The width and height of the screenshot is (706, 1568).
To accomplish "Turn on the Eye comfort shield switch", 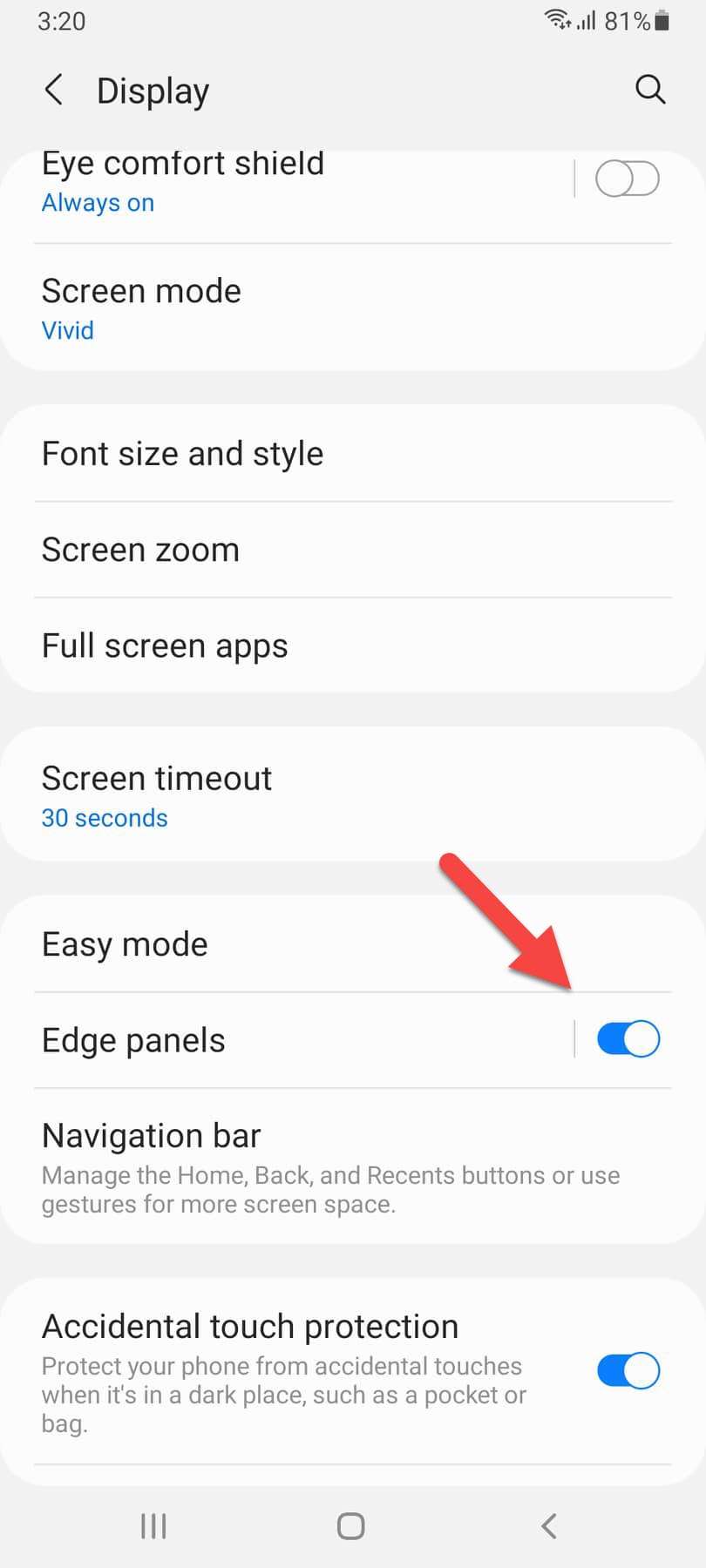I will coord(627,179).
